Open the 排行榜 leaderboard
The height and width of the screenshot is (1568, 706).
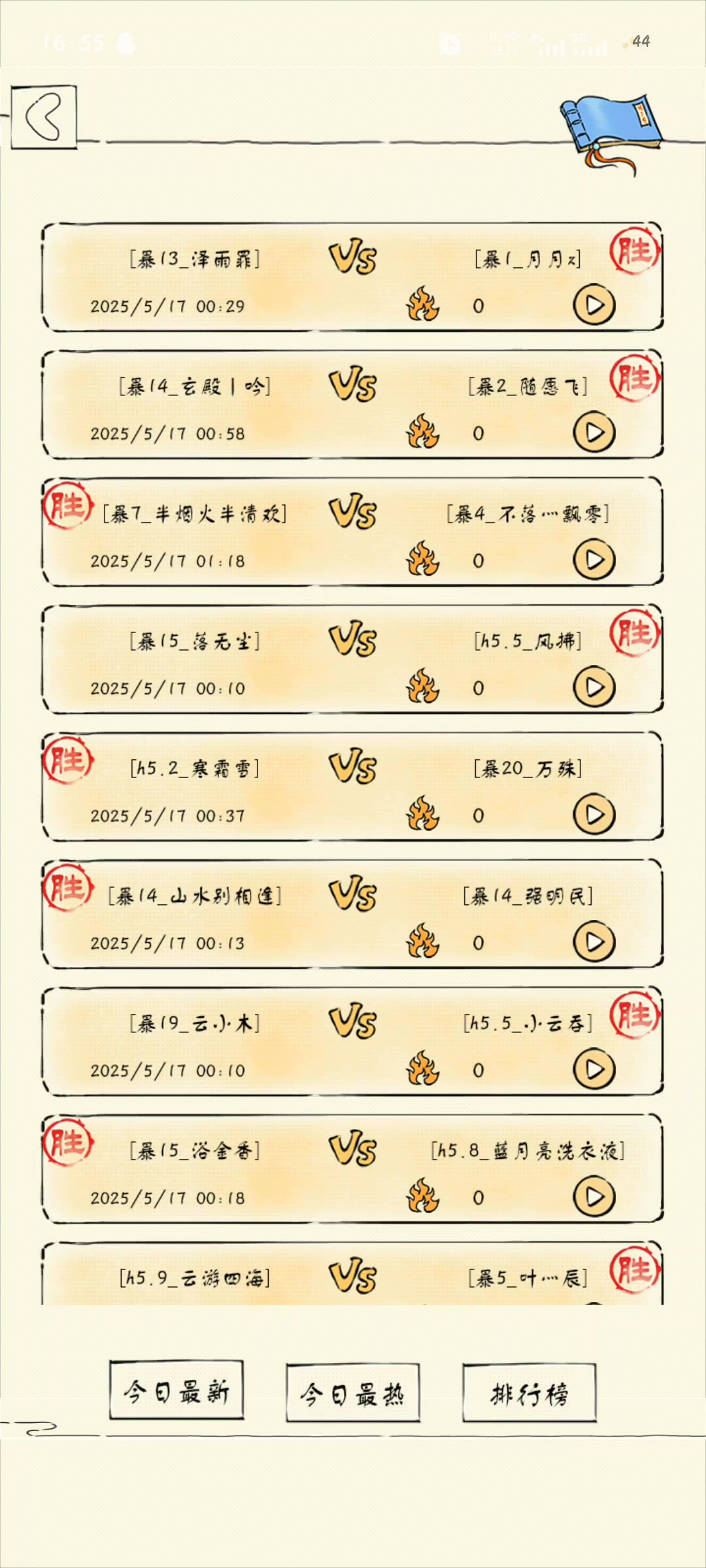529,1394
